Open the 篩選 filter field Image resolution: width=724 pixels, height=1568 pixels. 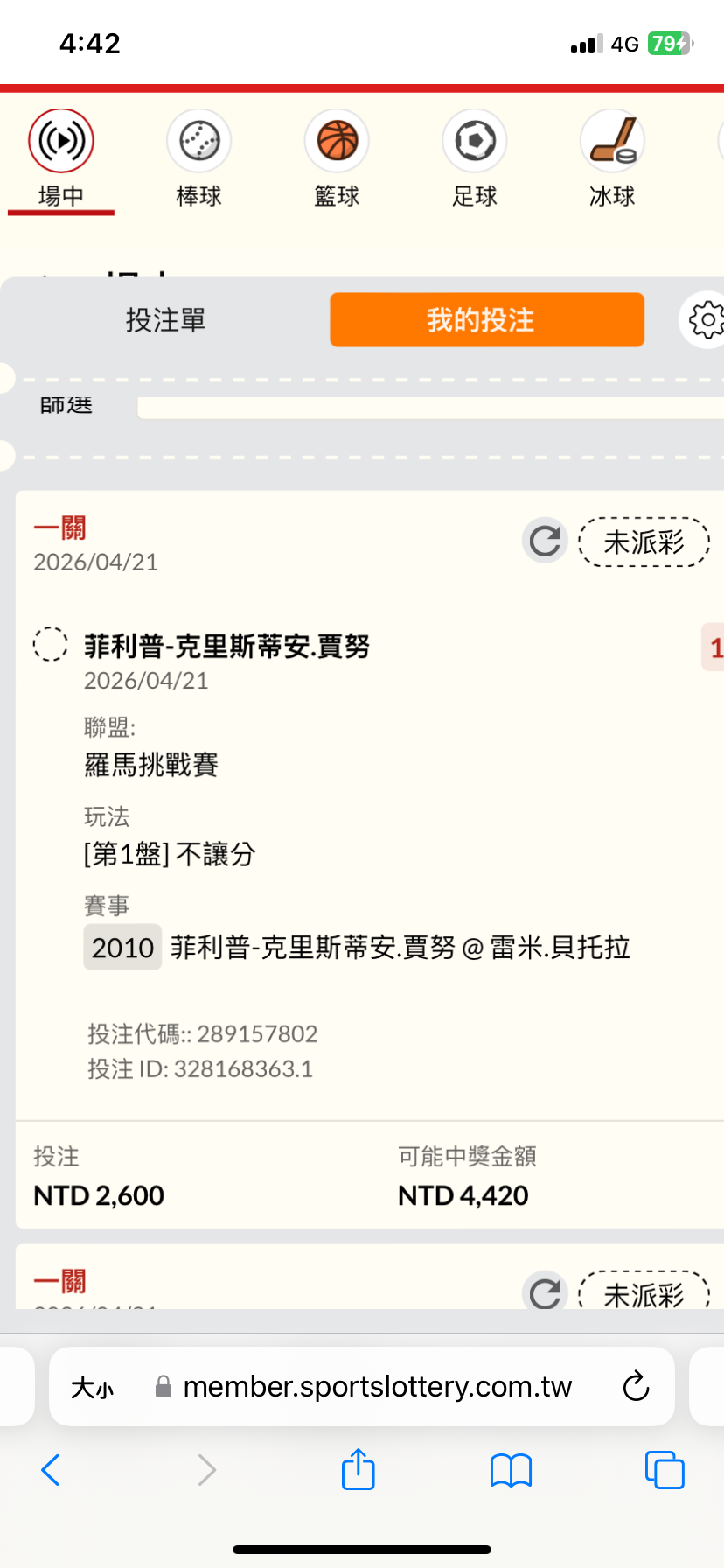click(x=430, y=407)
